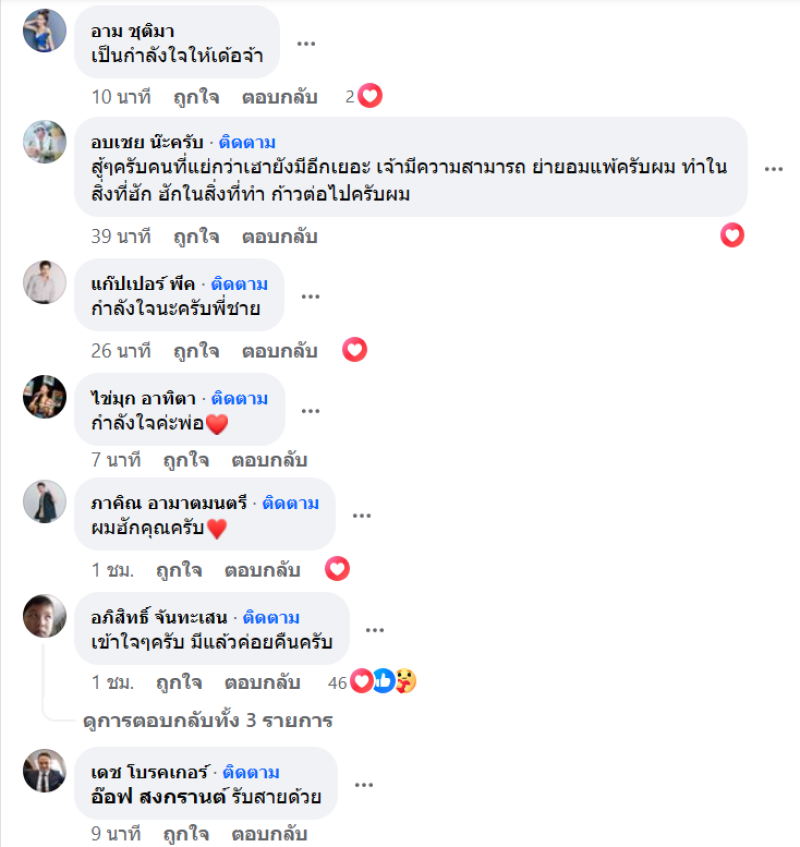Follow ไข่มุก อาทิตา
This screenshot has height=847, width=800.
click(240, 398)
